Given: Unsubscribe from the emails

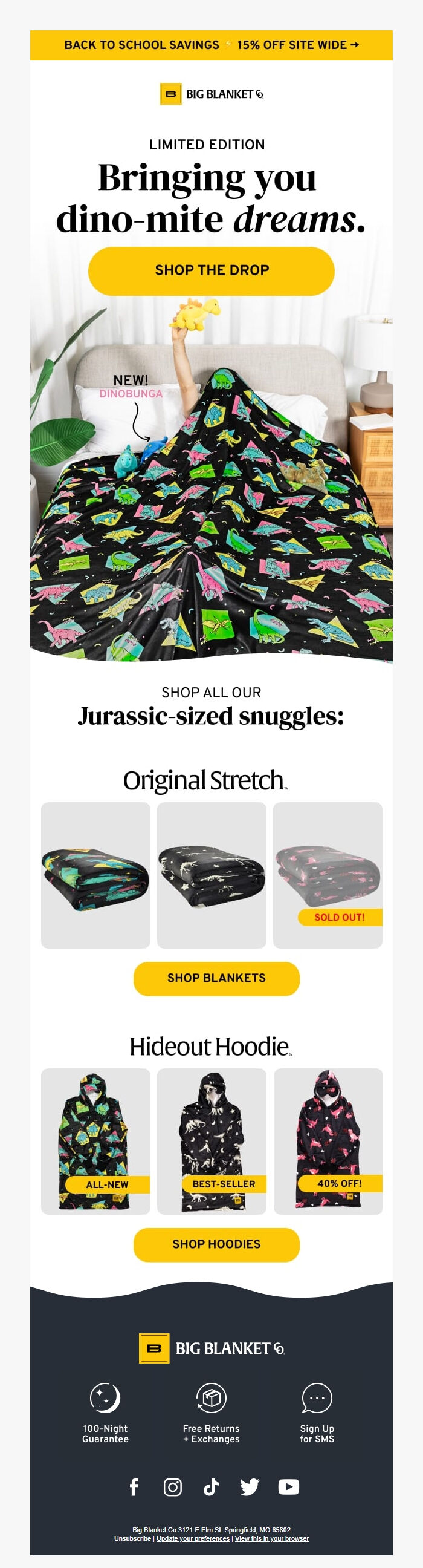Looking at the screenshot, I should pyautogui.click(x=132, y=1538).
